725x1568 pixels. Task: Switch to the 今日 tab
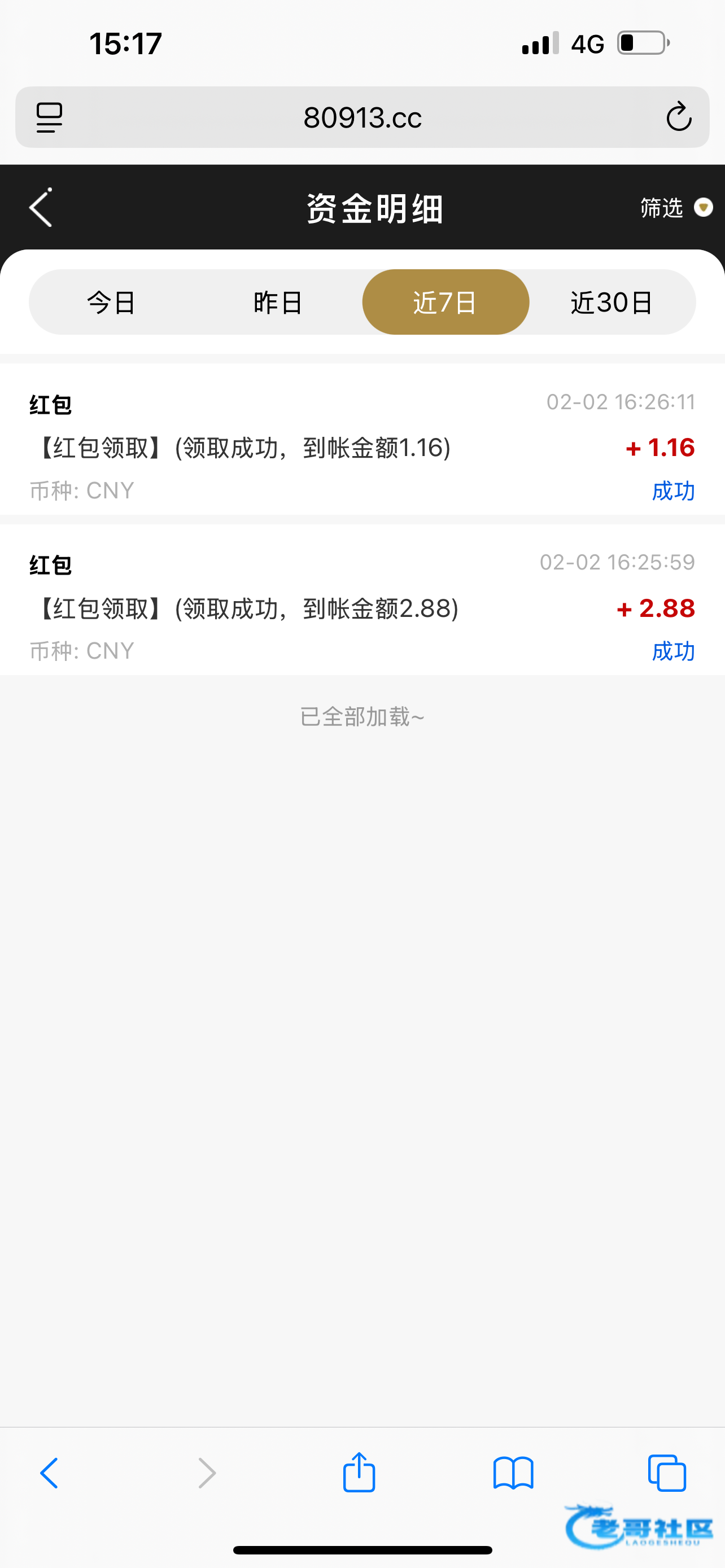(x=112, y=303)
